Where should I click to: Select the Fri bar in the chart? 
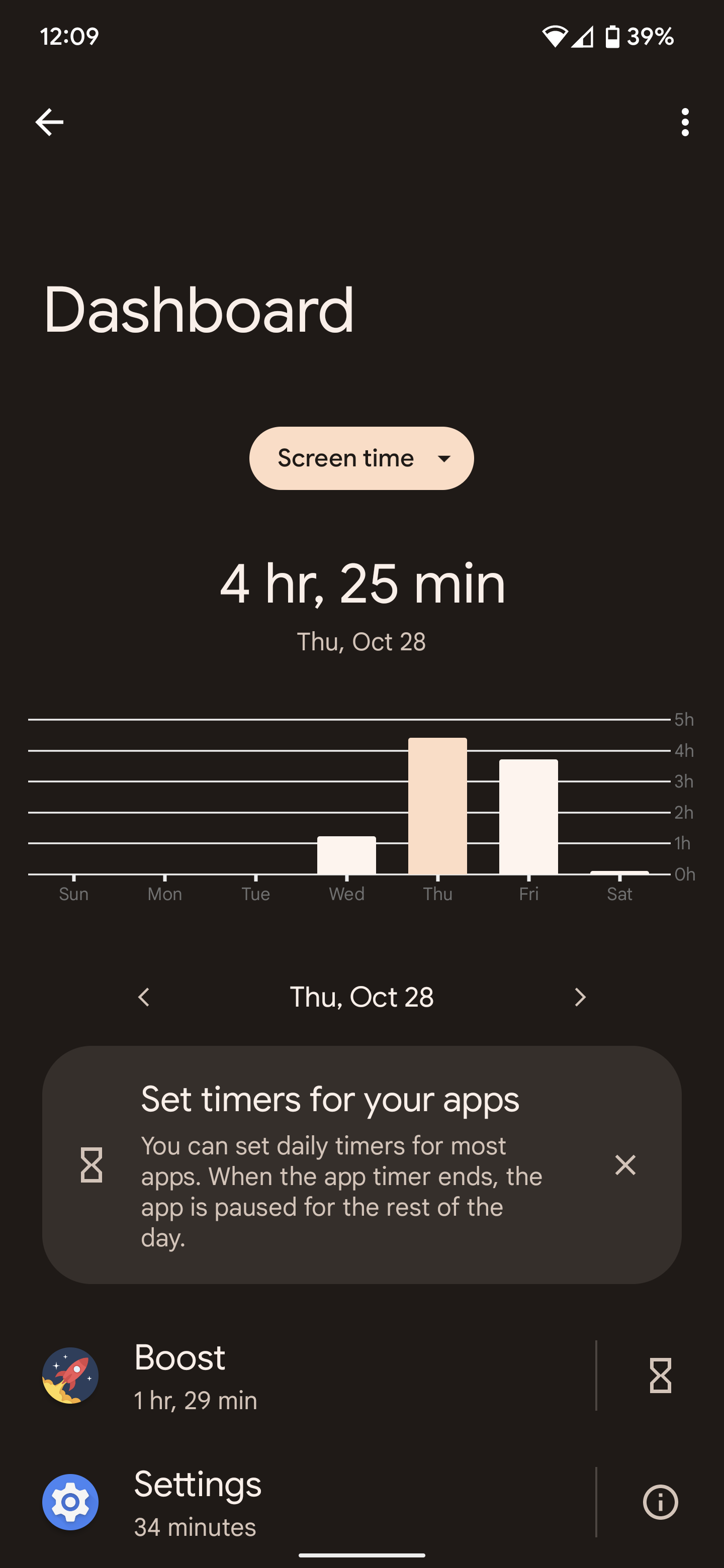[x=528, y=817]
